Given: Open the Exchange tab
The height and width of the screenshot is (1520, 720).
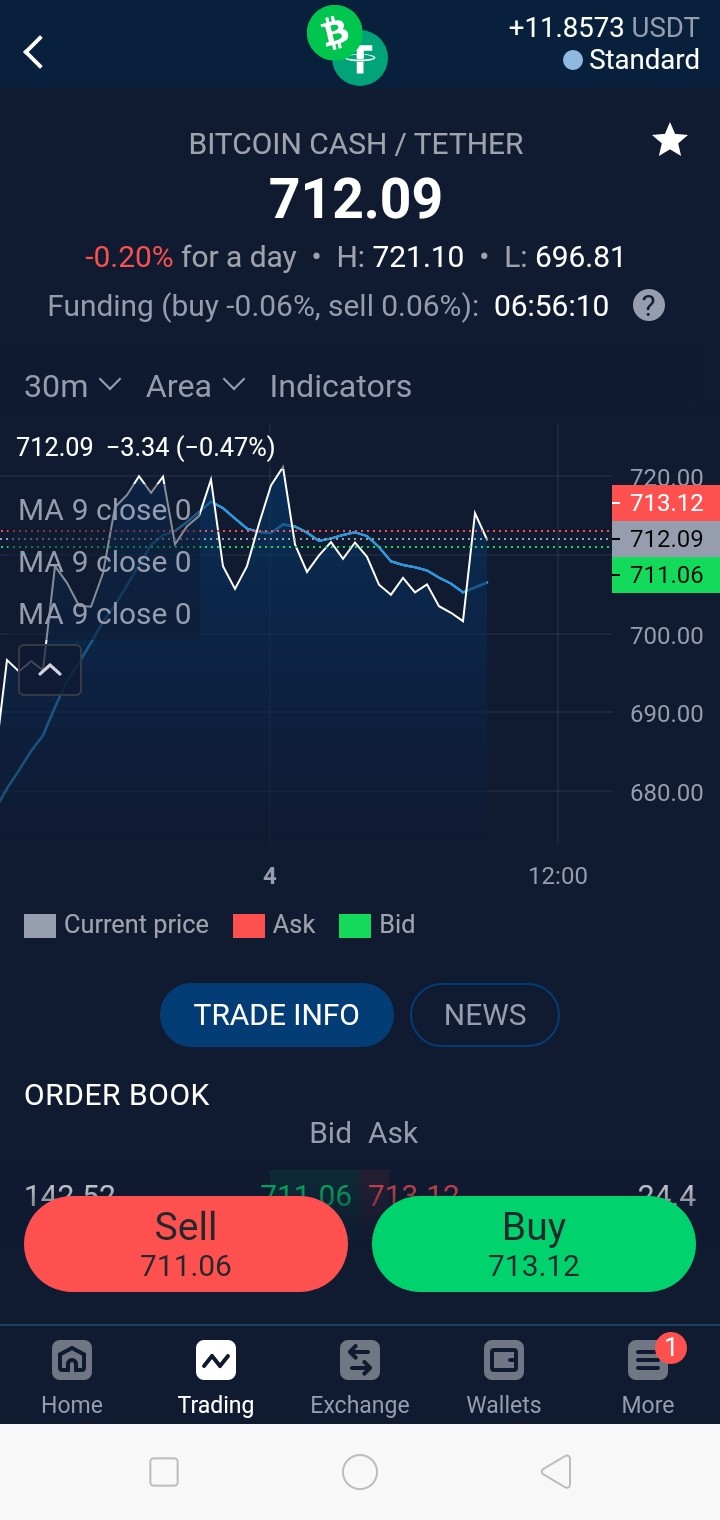Looking at the screenshot, I should click(360, 1377).
